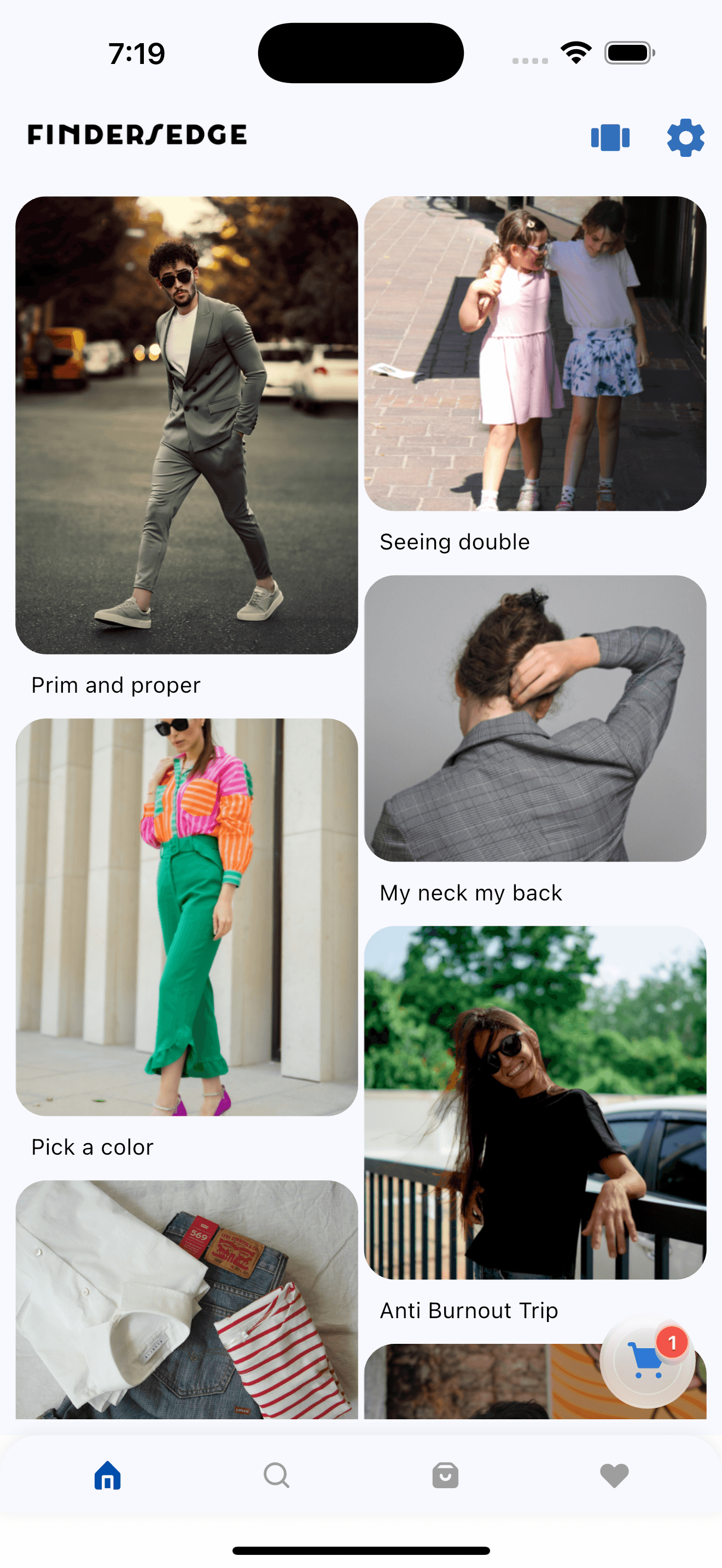Open the Anti Burnout Trip card
This screenshot has height=1568, width=722.
[534, 1102]
